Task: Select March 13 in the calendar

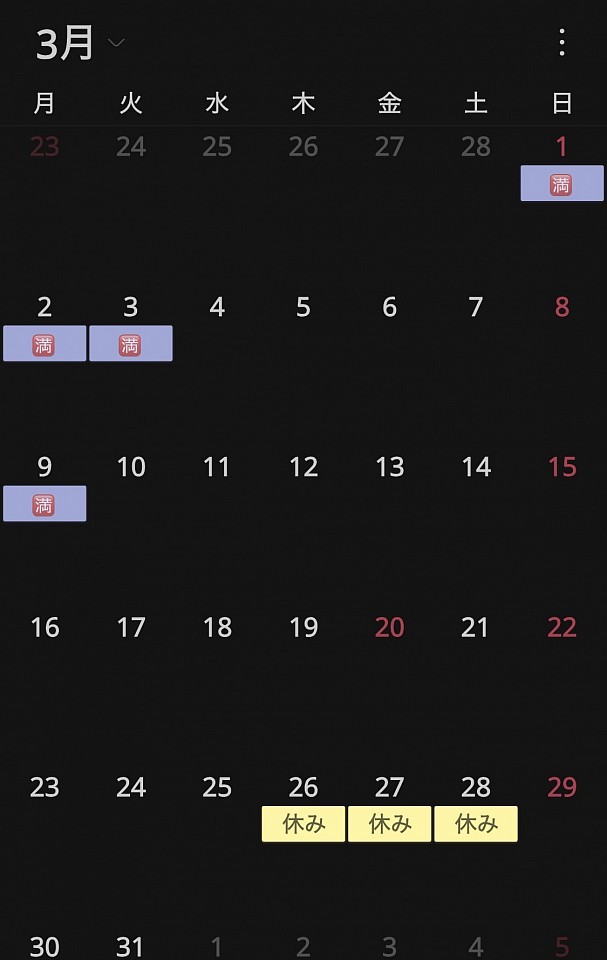Action: pyautogui.click(x=389, y=467)
